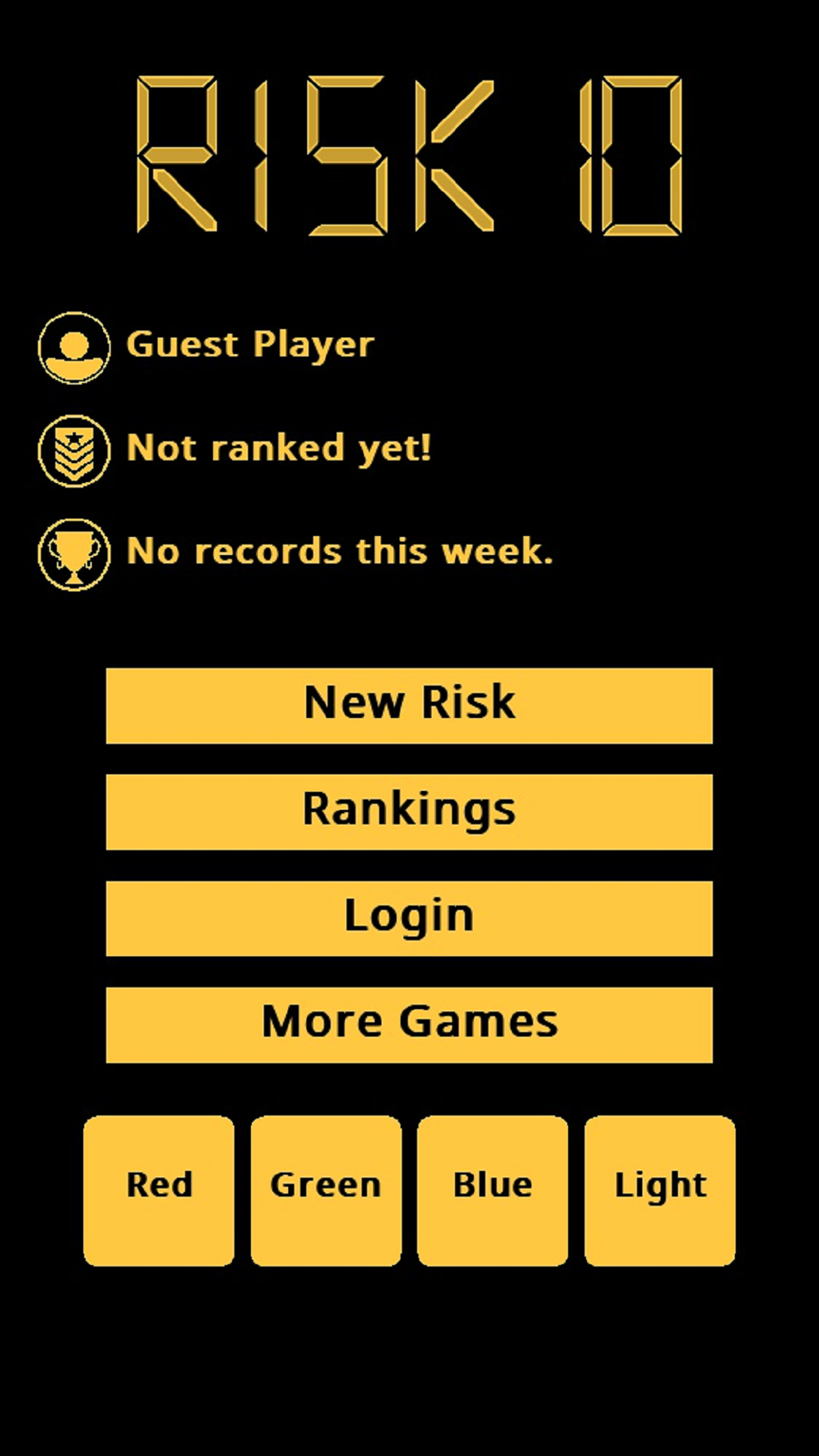The width and height of the screenshot is (819, 1456).
Task: Open More Games
Action: click(x=409, y=1025)
